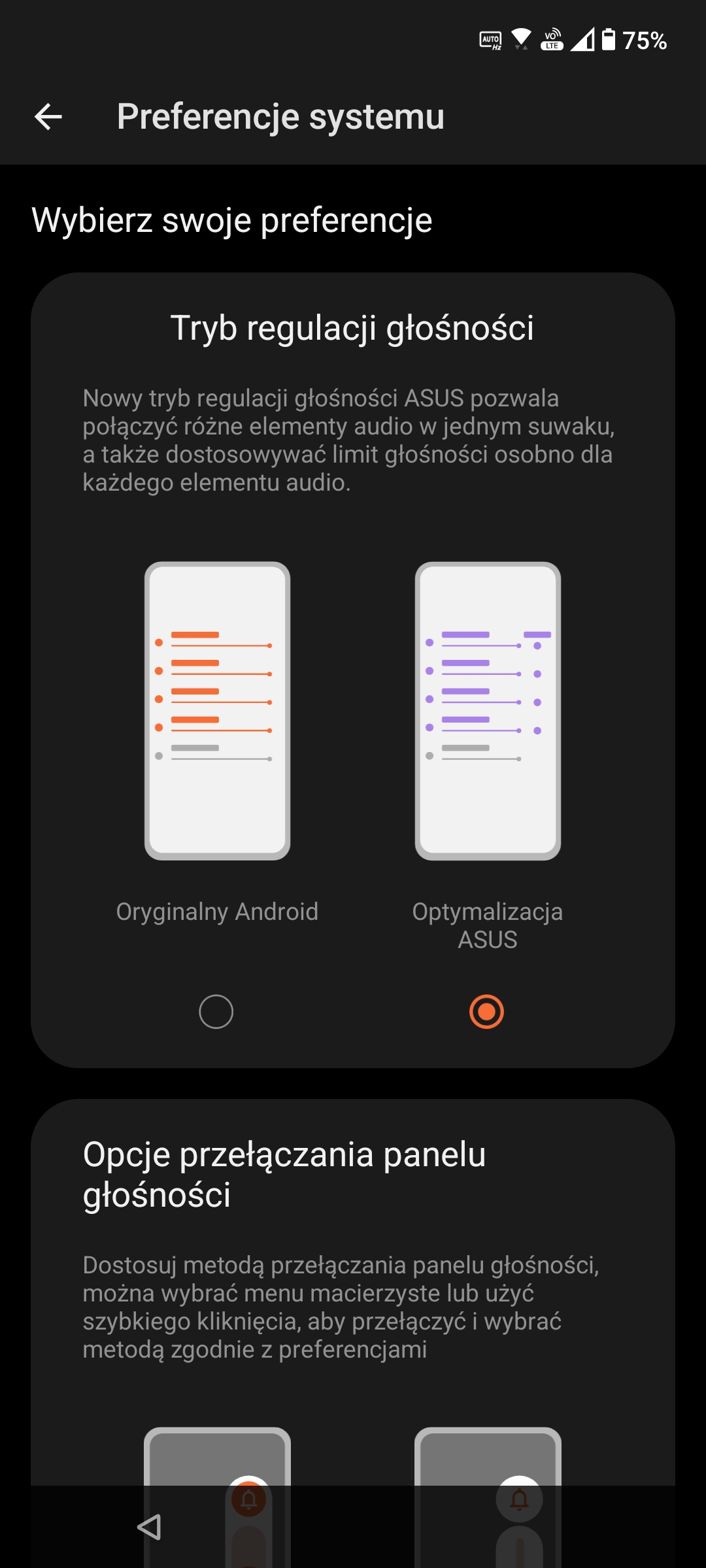
Task: Select the Oryginalny Android radio button
Action: click(x=216, y=1011)
